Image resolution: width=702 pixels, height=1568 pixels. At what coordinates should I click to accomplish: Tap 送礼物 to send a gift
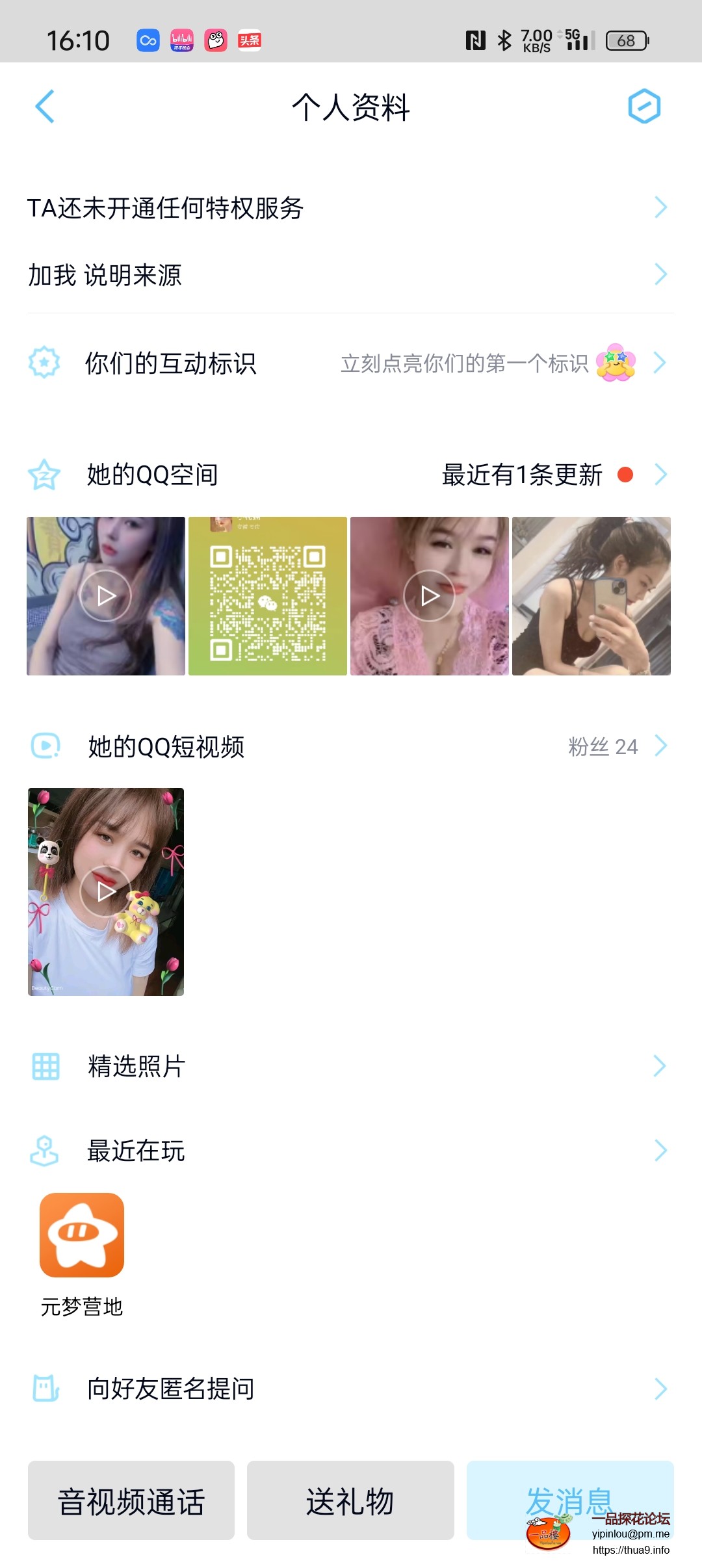(350, 1500)
